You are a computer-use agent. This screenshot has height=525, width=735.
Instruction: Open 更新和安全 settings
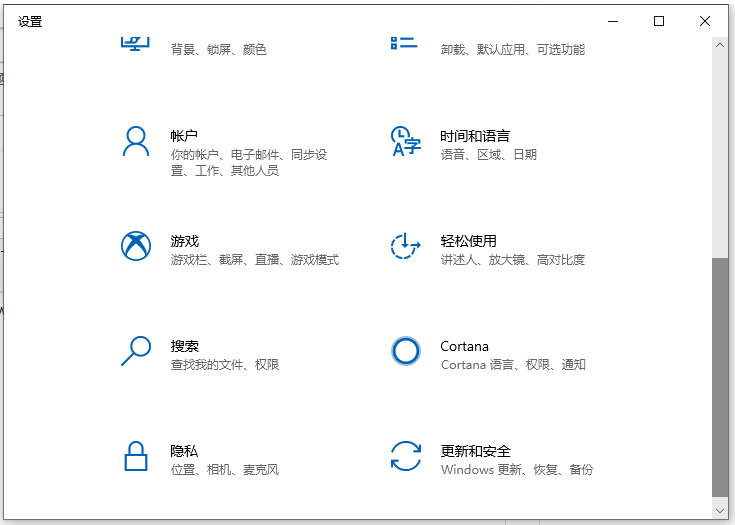475,452
